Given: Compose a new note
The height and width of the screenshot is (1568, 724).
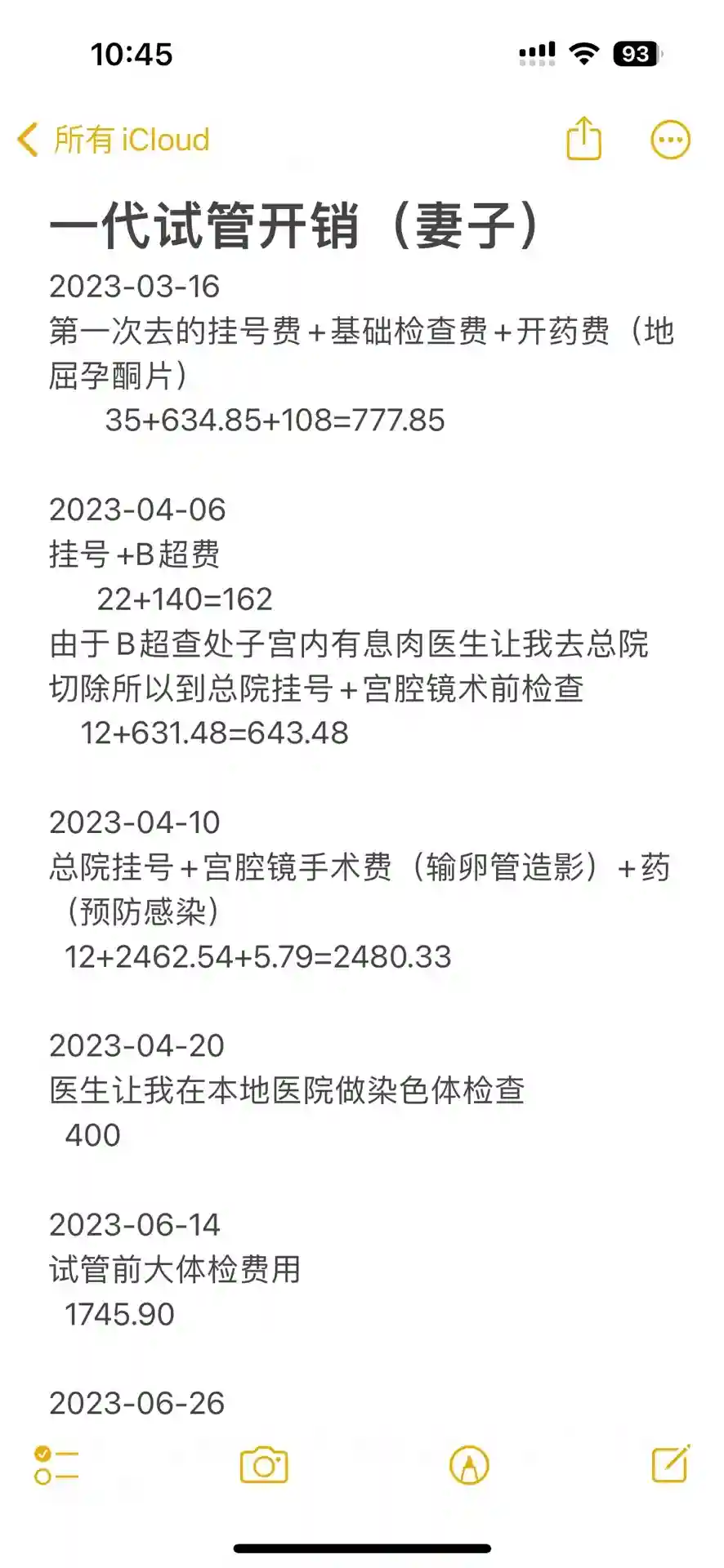Looking at the screenshot, I should (x=671, y=1463).
